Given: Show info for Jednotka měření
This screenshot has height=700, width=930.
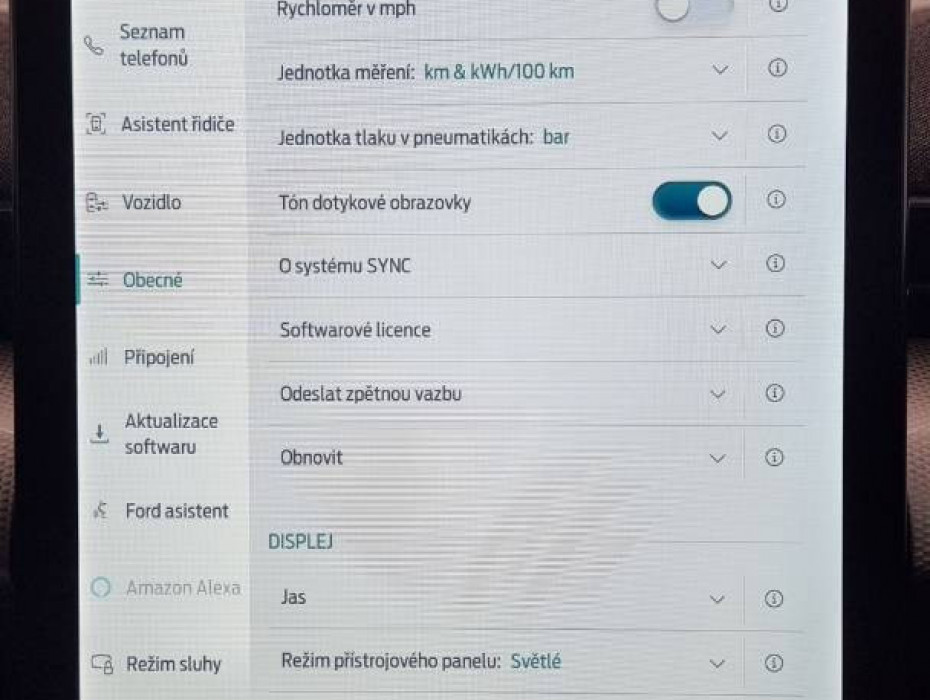Looking at the screenshot, I should (777, 68).
